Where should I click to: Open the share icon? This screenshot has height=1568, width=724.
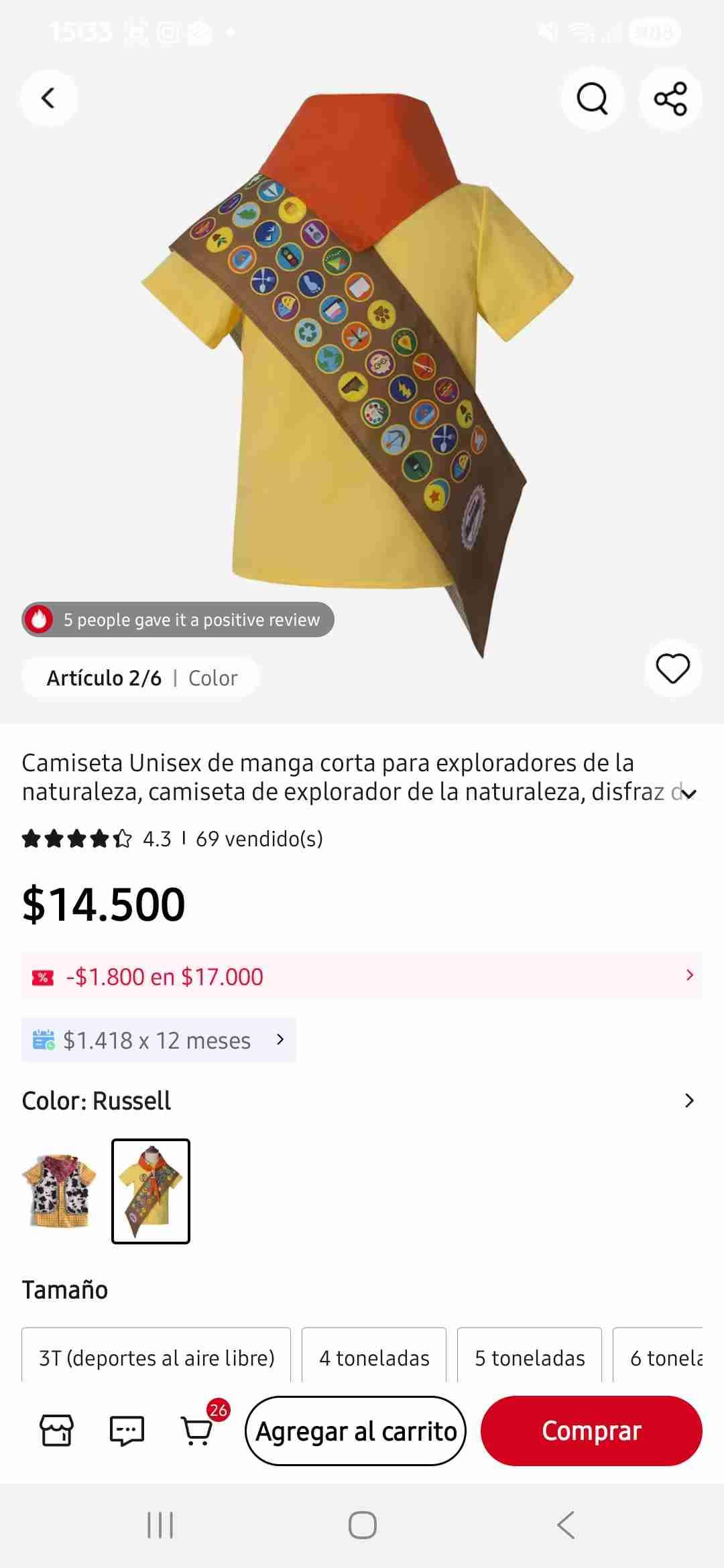[670, 99]
